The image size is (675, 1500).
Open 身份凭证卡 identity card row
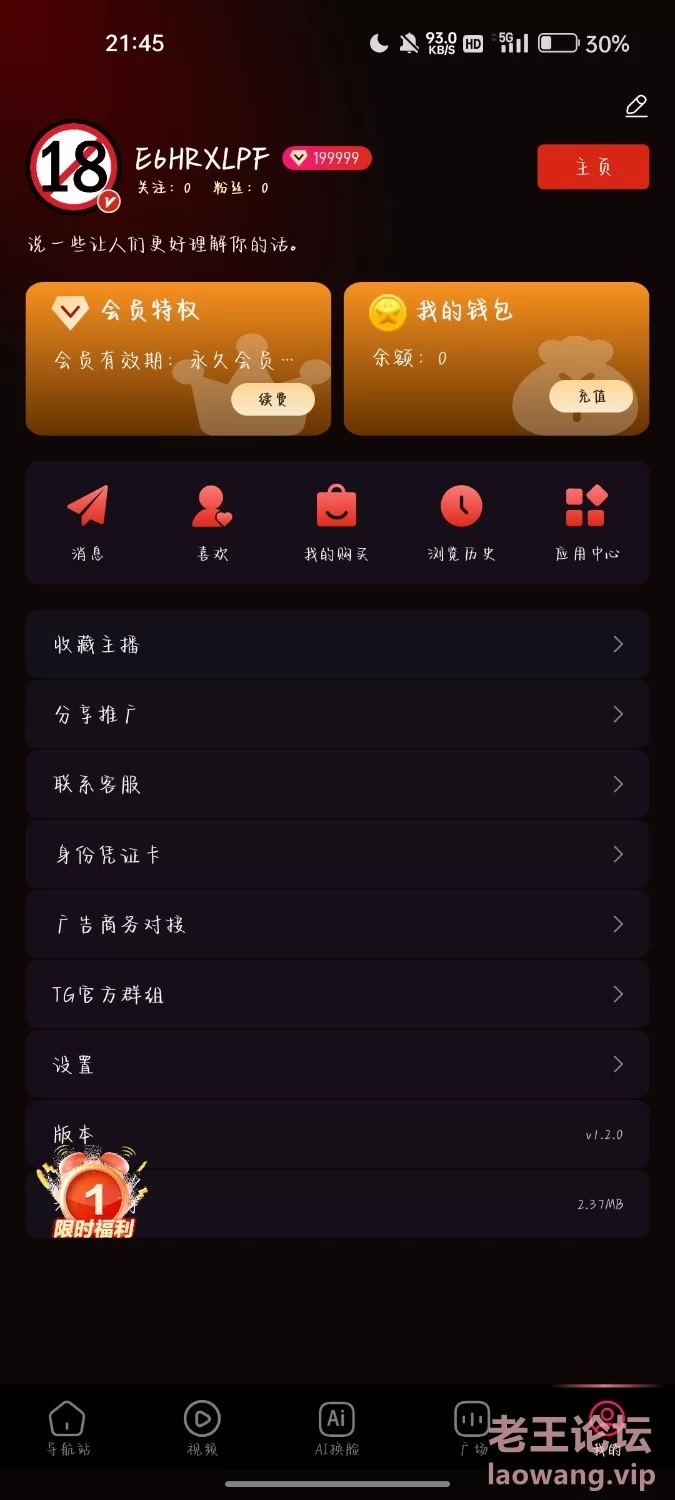[337, 855]
